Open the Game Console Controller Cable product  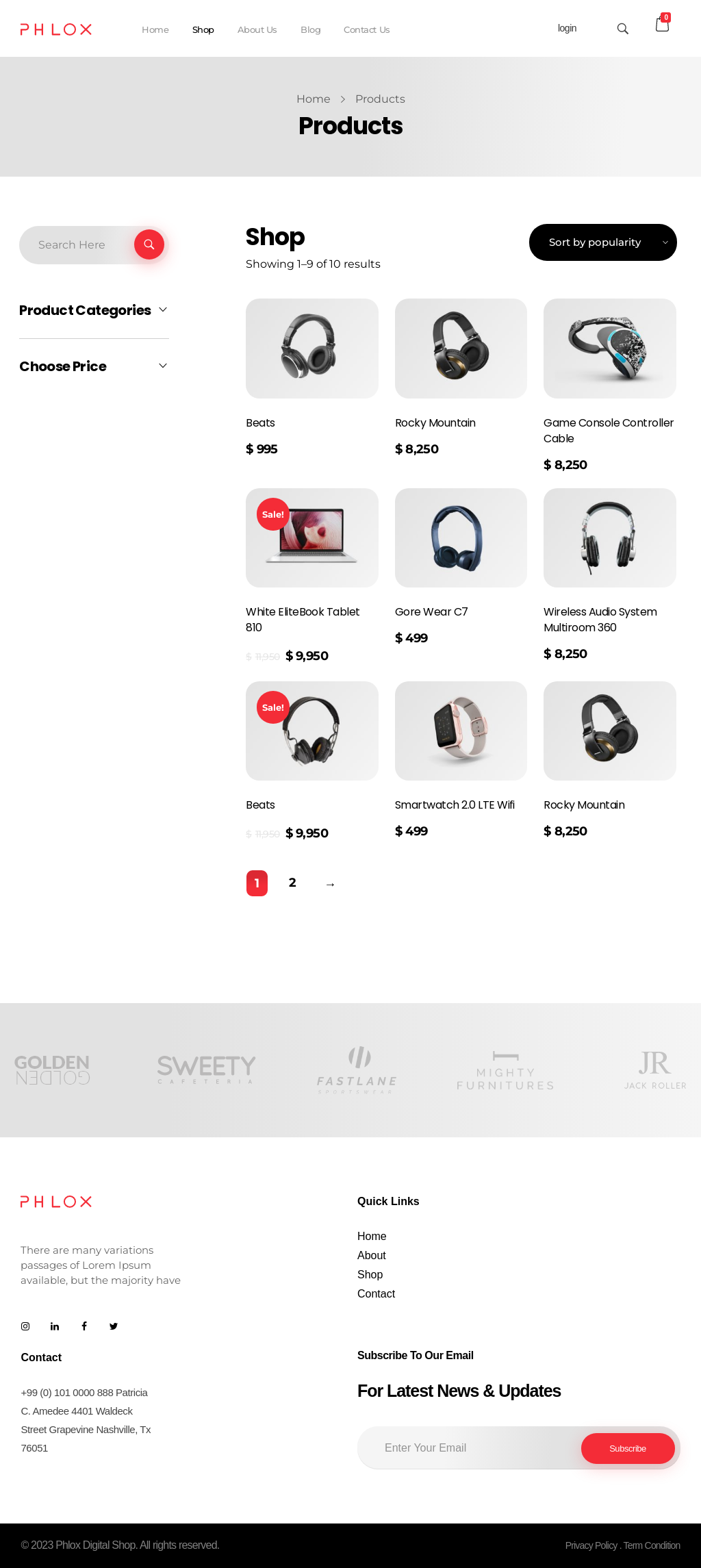point(609,349)
